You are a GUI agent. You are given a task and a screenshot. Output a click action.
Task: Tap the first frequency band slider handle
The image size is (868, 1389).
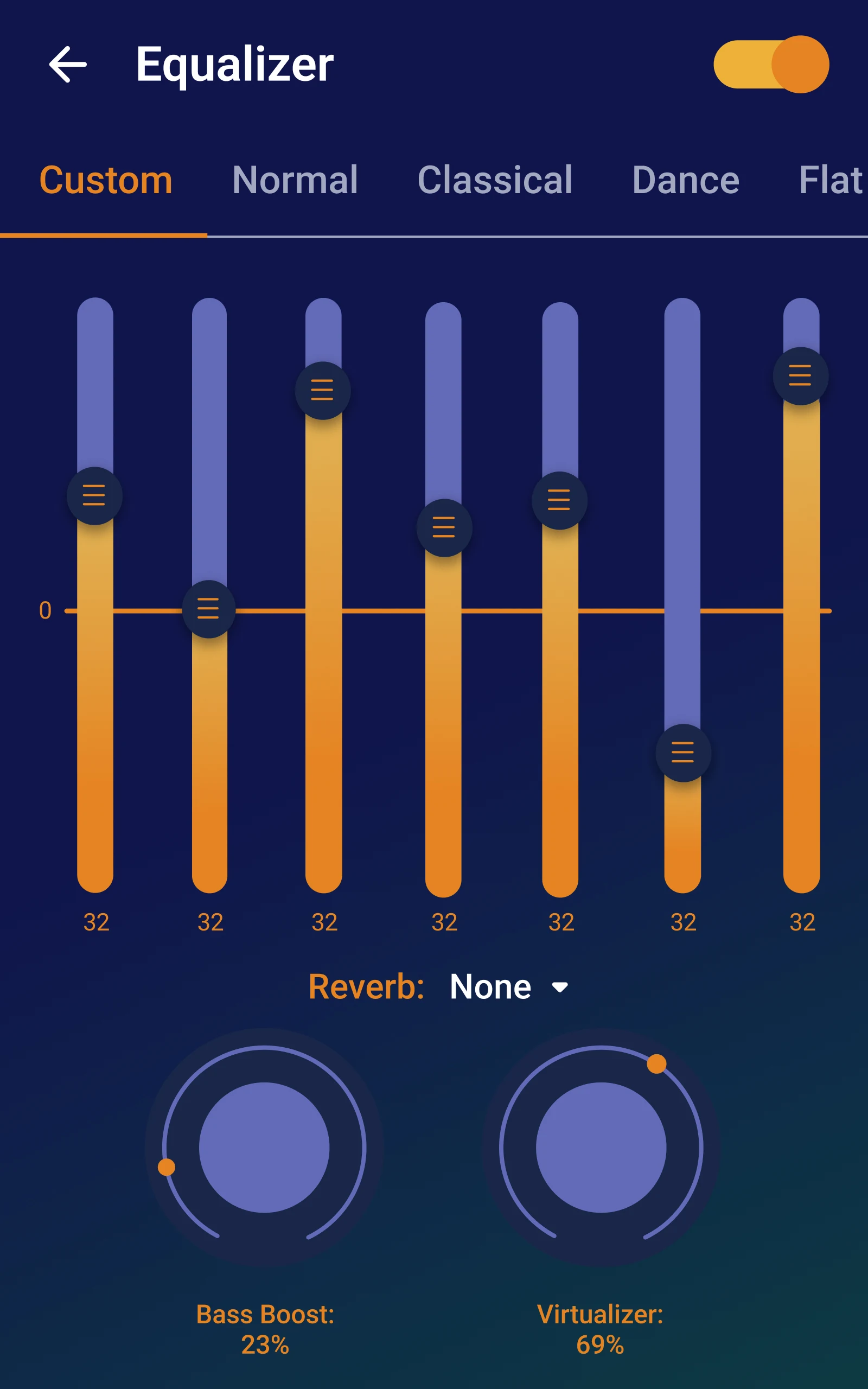click(94, 496)
